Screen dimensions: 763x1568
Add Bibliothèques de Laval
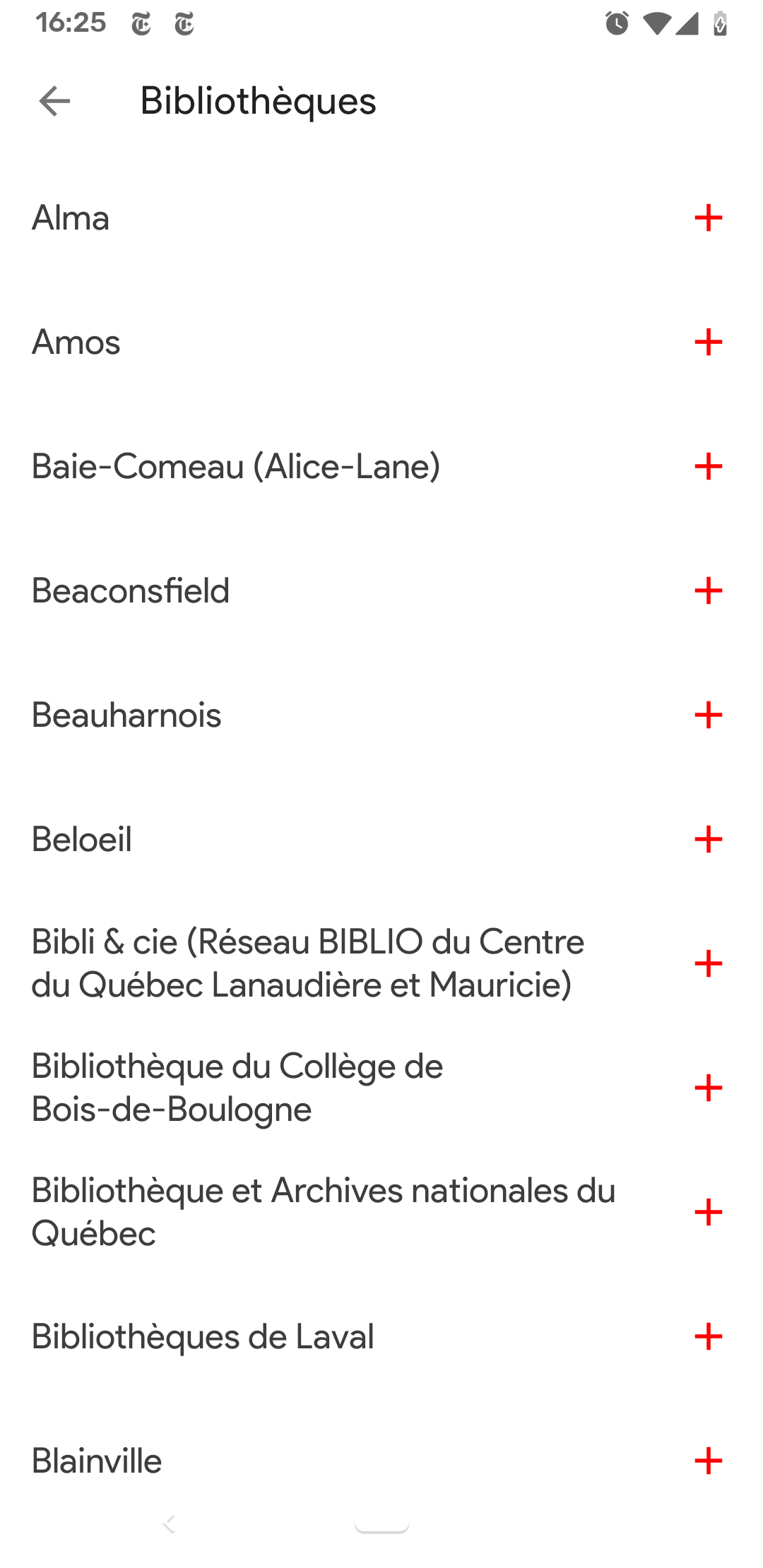(x=708, y=1336)
